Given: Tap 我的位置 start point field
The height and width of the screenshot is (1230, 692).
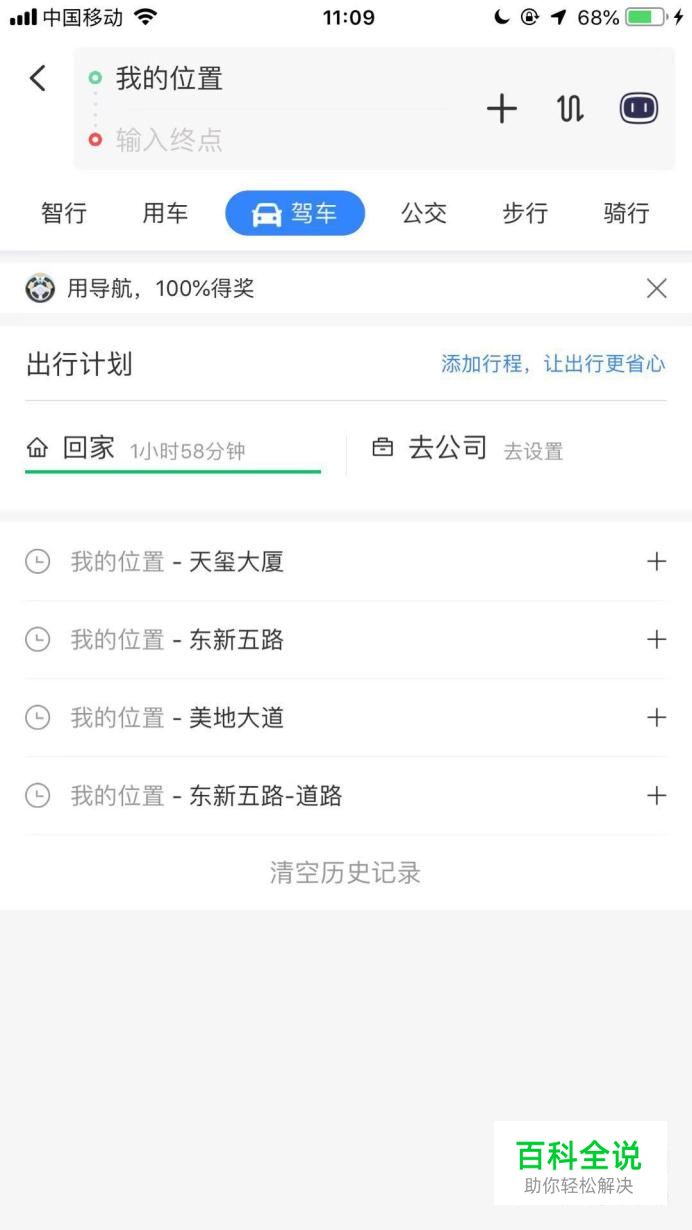Looking at the screenshot, I should click(270, 78).
